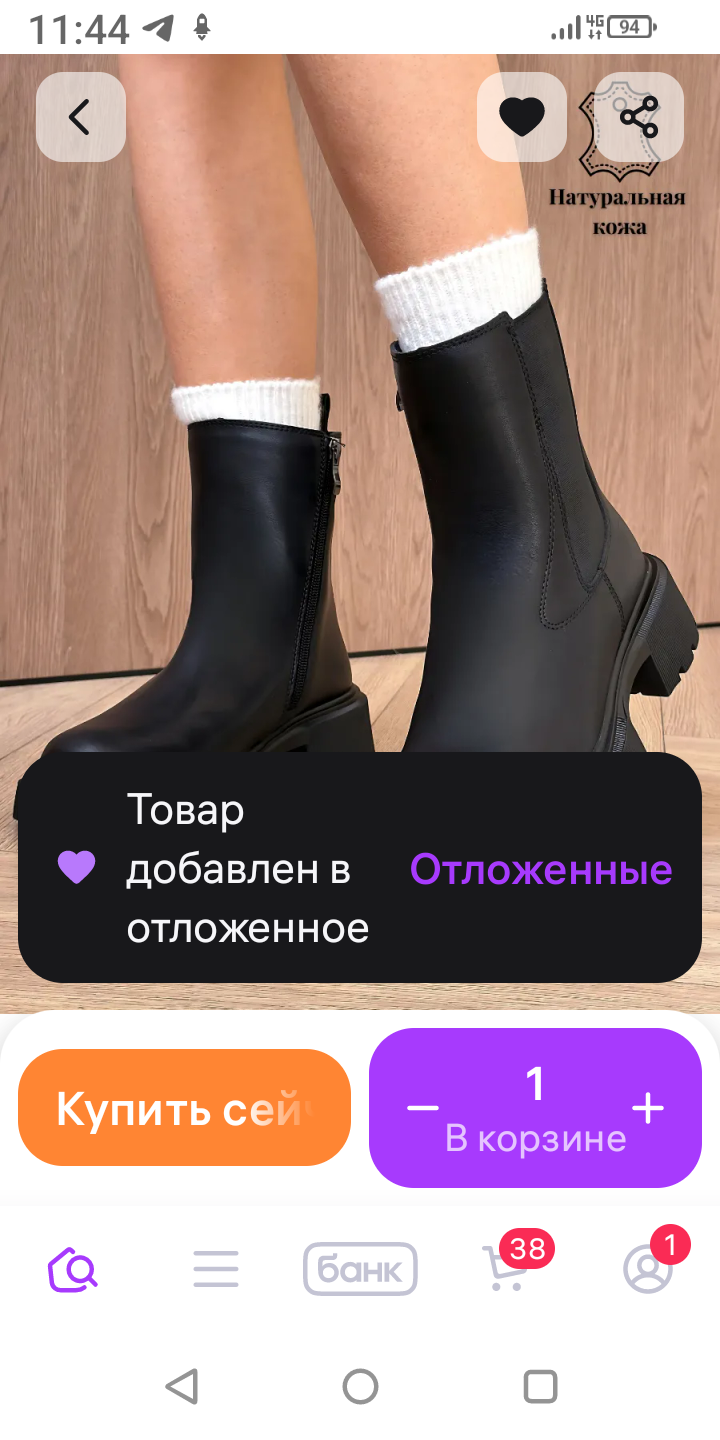
Task: Decrease cart quantity with minus
Action: (x=423, y=1108)
